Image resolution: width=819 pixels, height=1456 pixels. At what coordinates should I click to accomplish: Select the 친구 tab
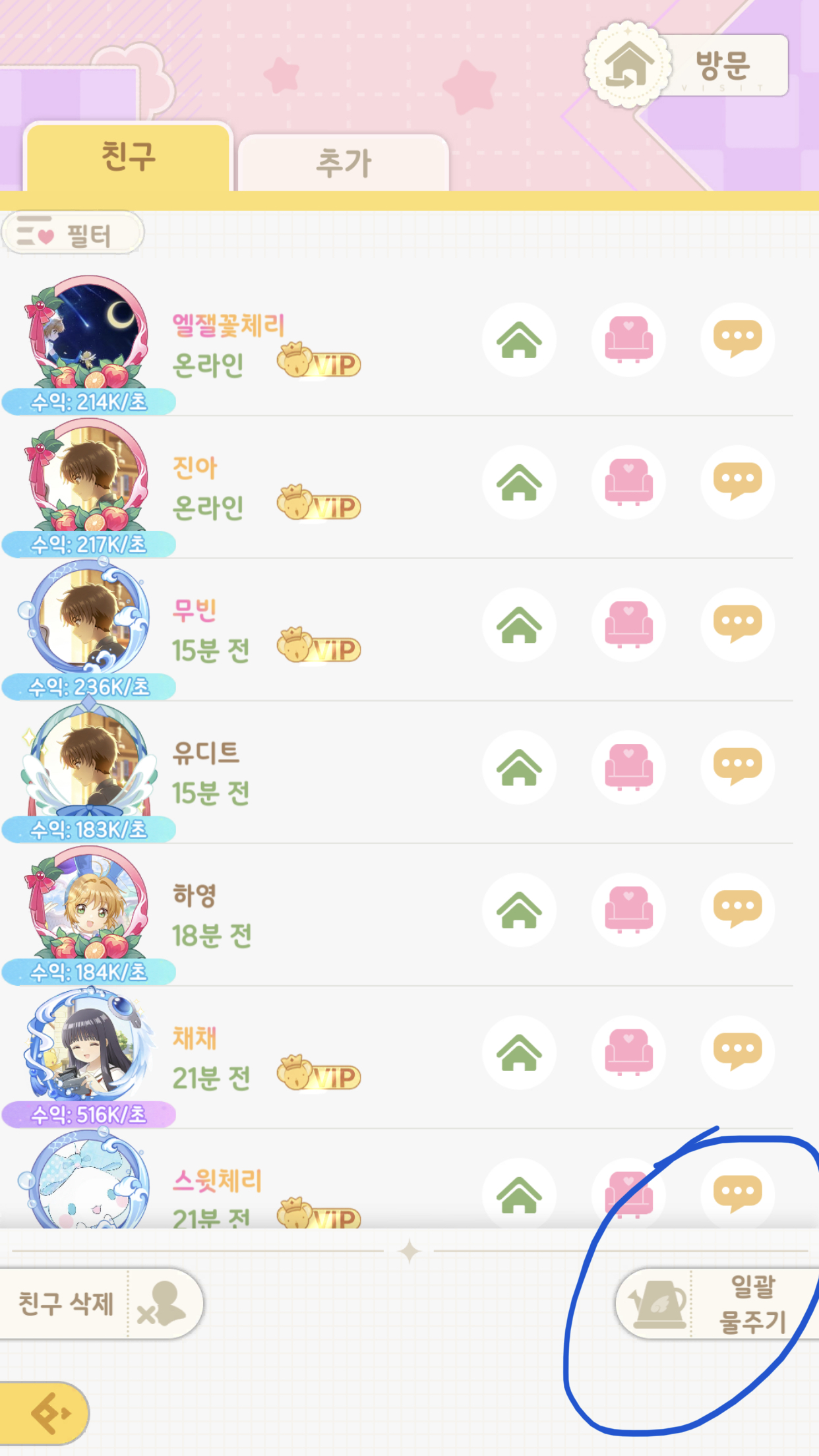click(x=128, y=157)
